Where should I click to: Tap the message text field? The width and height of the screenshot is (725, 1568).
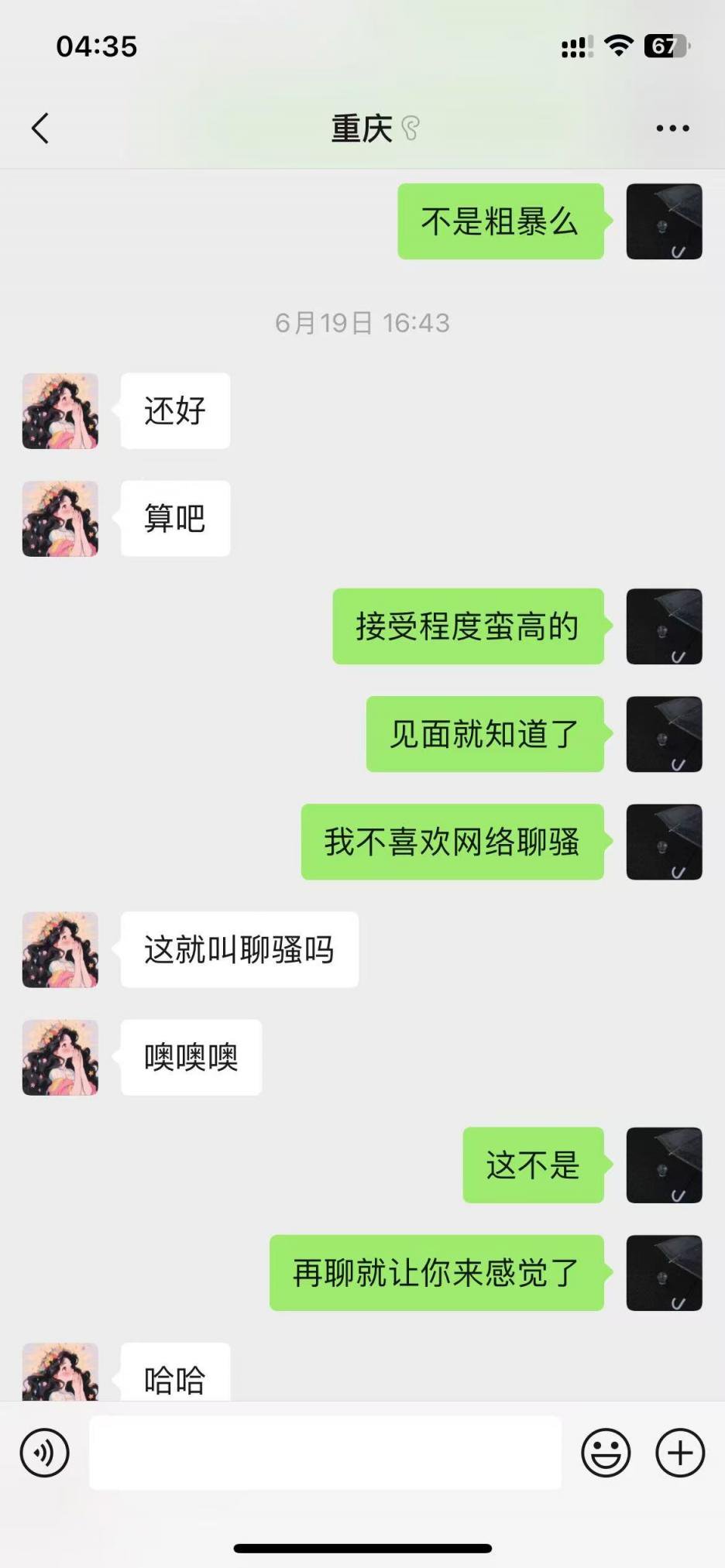point(325,1453)
